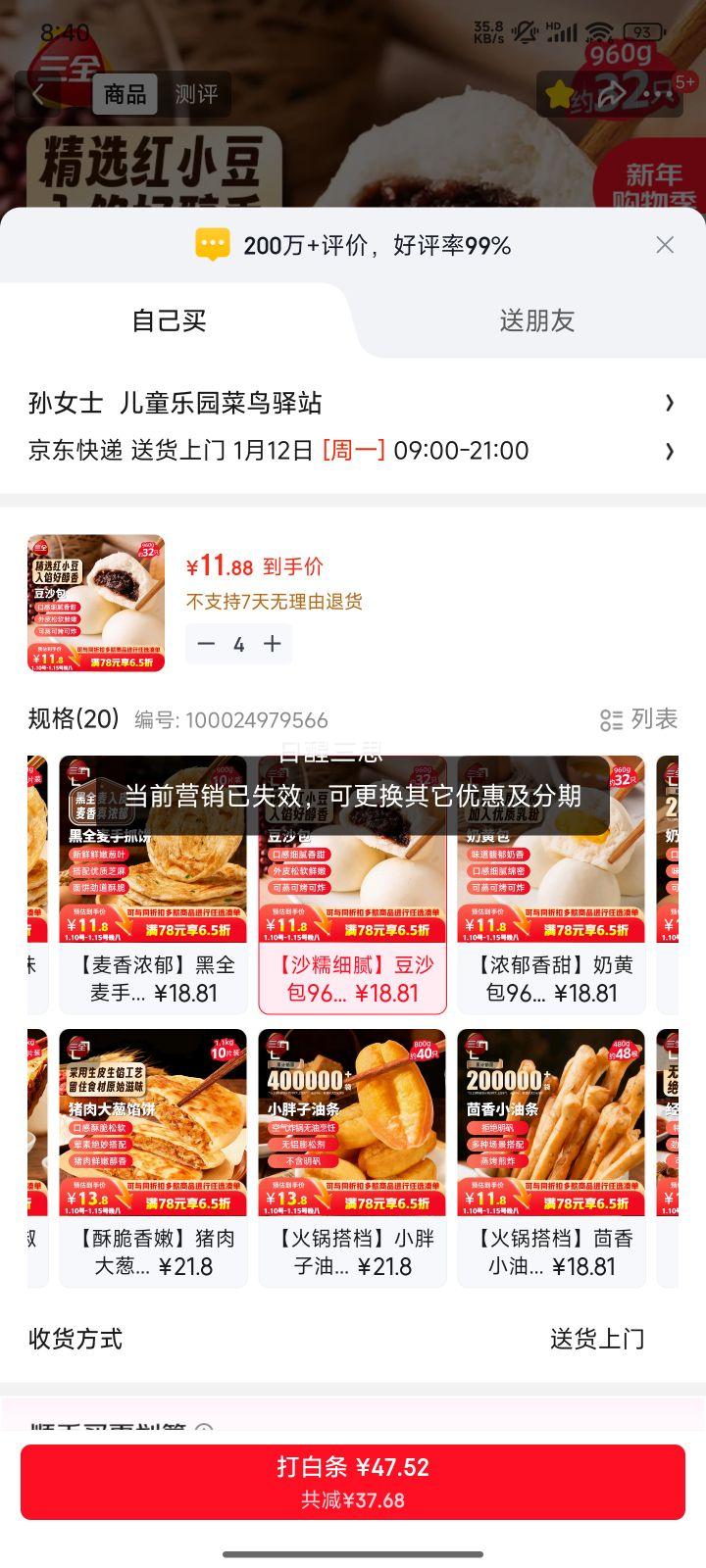The image size is (706, 1568).
Task: Select the 自己买 tab
Action: pyautogui.click(x=169, y=320)
